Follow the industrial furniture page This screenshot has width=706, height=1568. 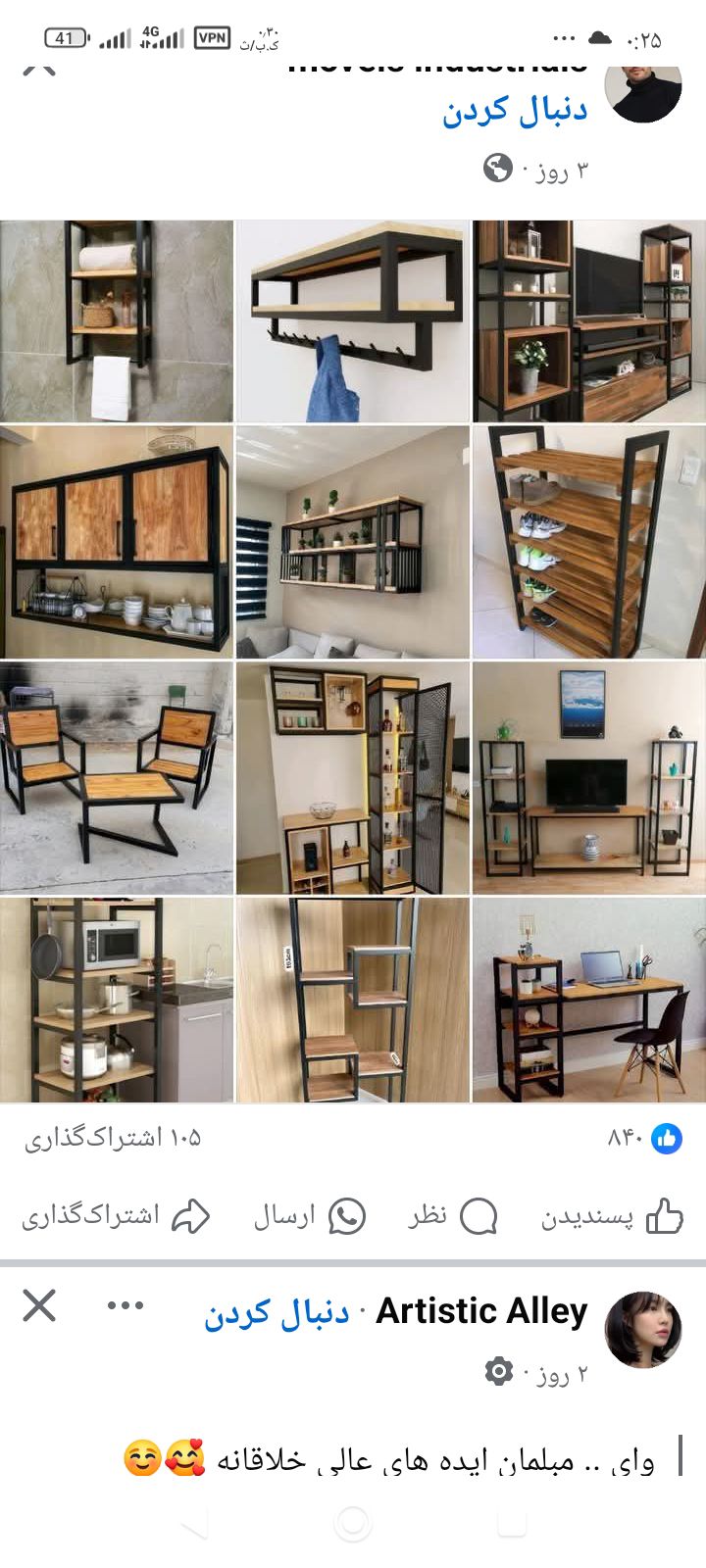[514, 111]
